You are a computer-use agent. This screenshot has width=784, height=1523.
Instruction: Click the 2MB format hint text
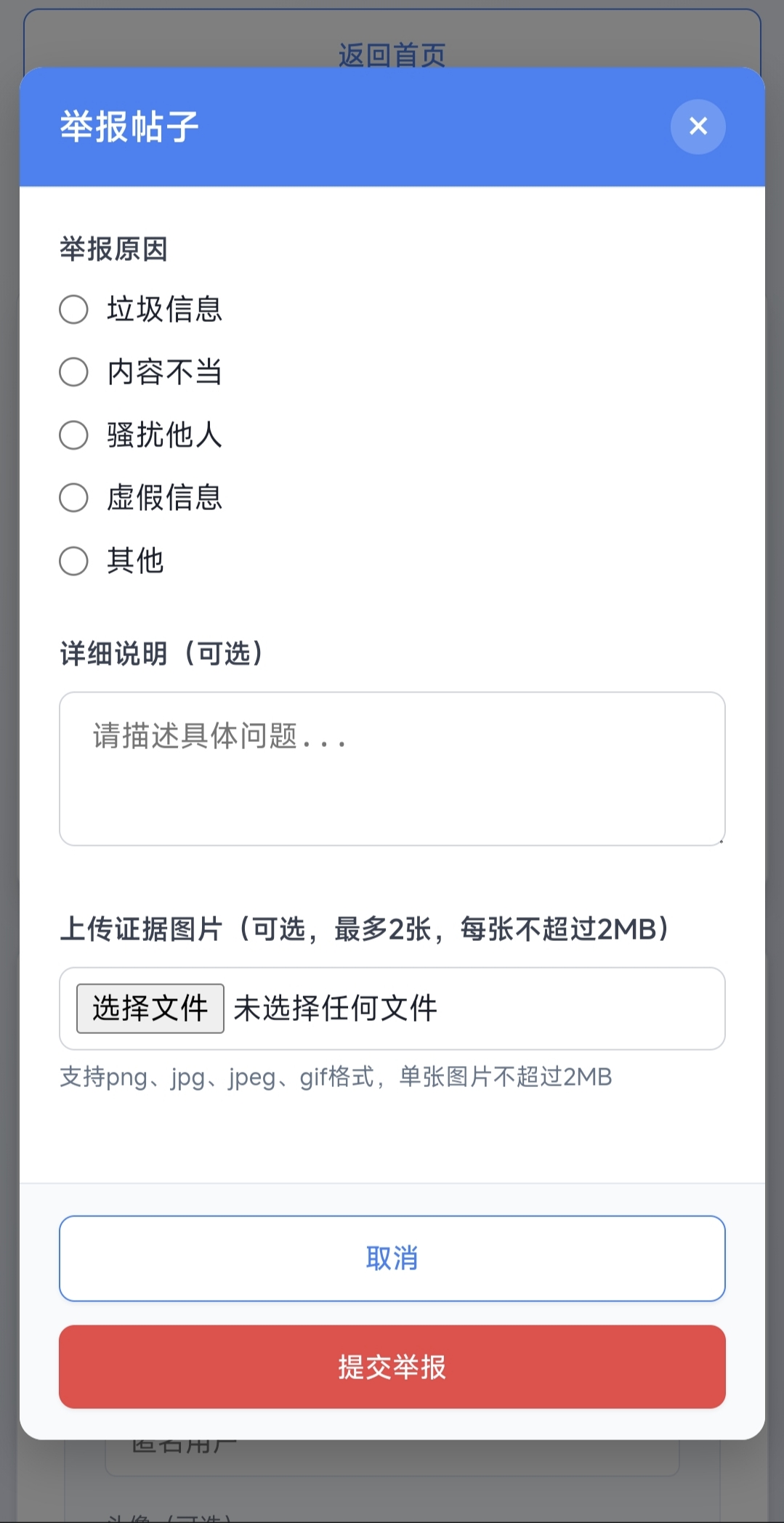[336, 1078]
